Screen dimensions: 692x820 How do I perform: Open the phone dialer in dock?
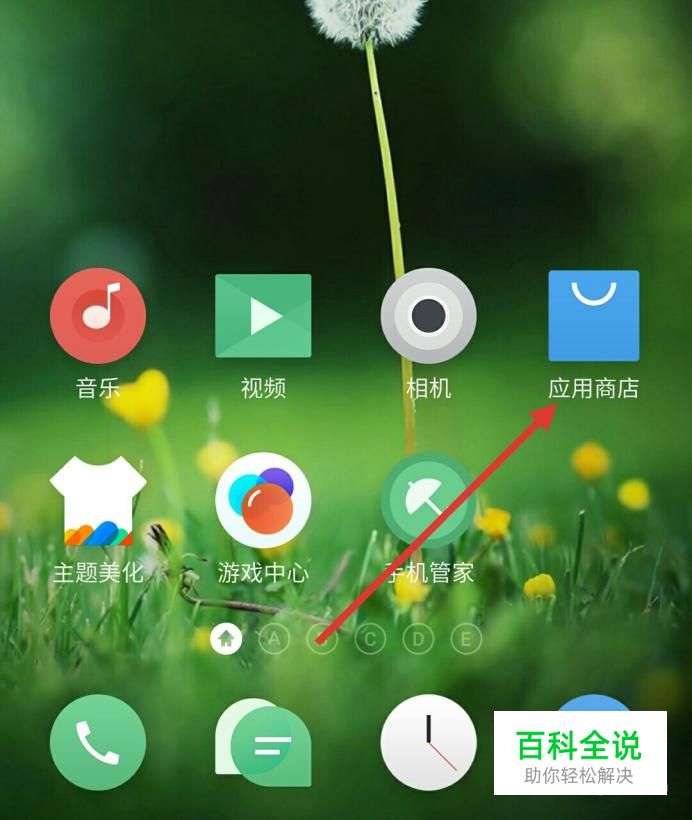(98, 742)
